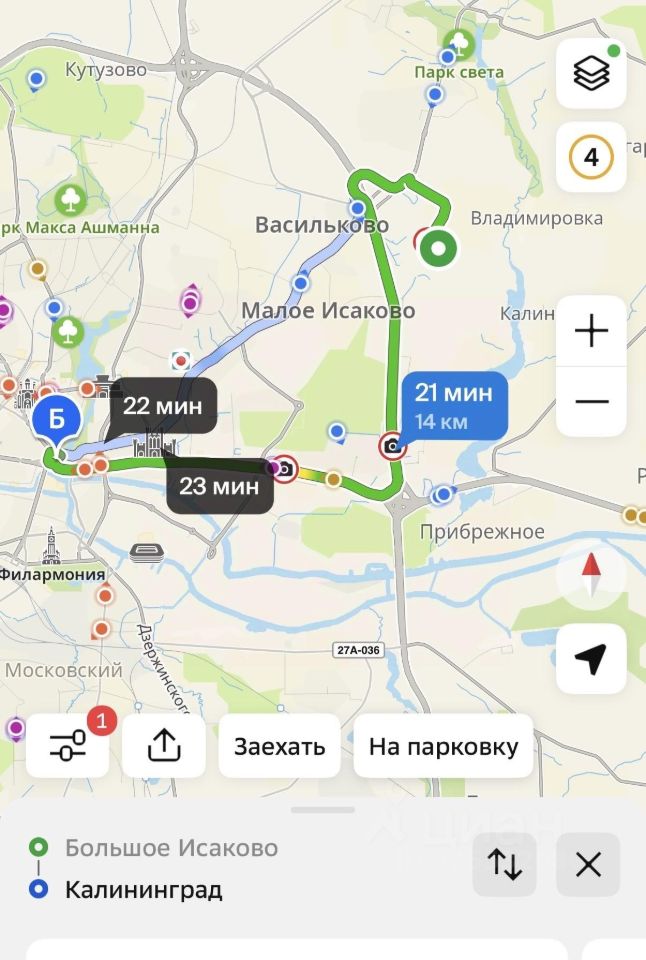
Task: Tap the Заехать stopover button
Action: pyautogui.click(x=280, y=746)
